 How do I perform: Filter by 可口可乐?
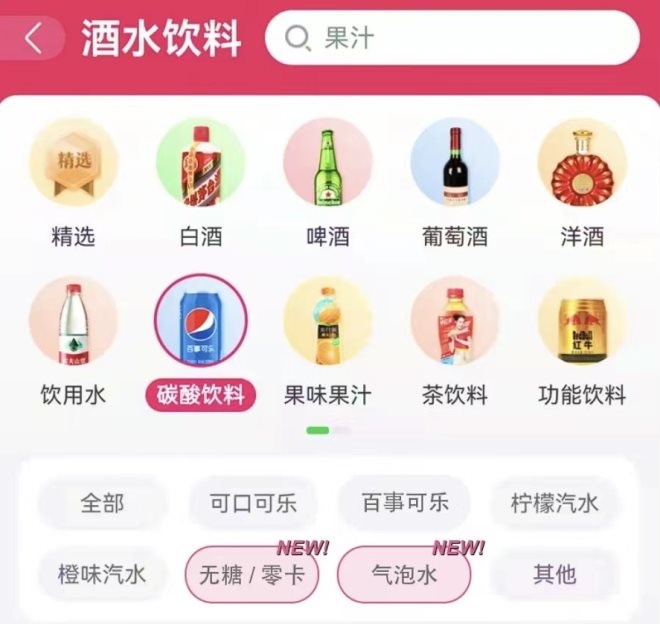253,502
